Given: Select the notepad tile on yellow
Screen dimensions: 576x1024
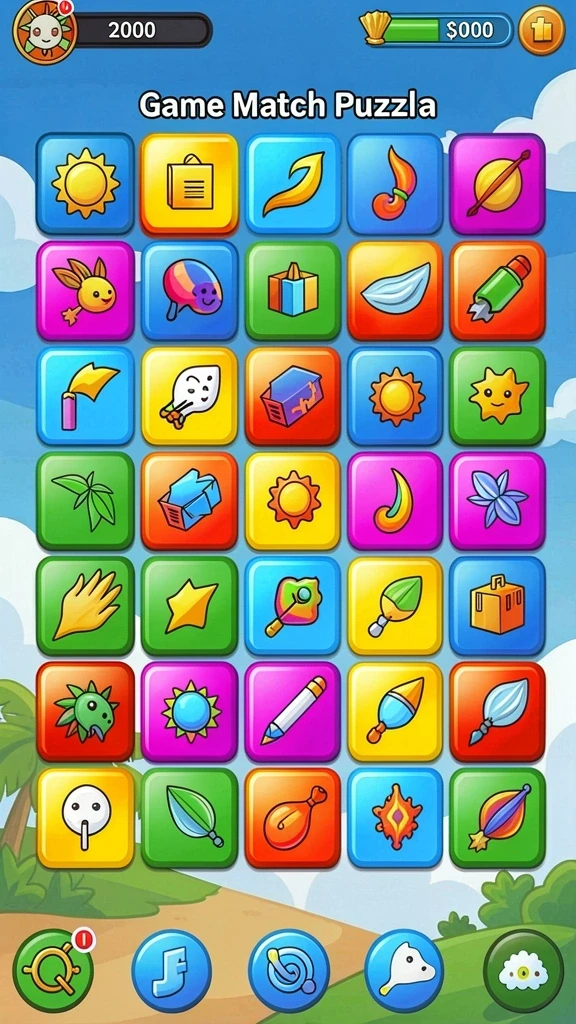Looking at the screenshot, I should tap(189, 184).
